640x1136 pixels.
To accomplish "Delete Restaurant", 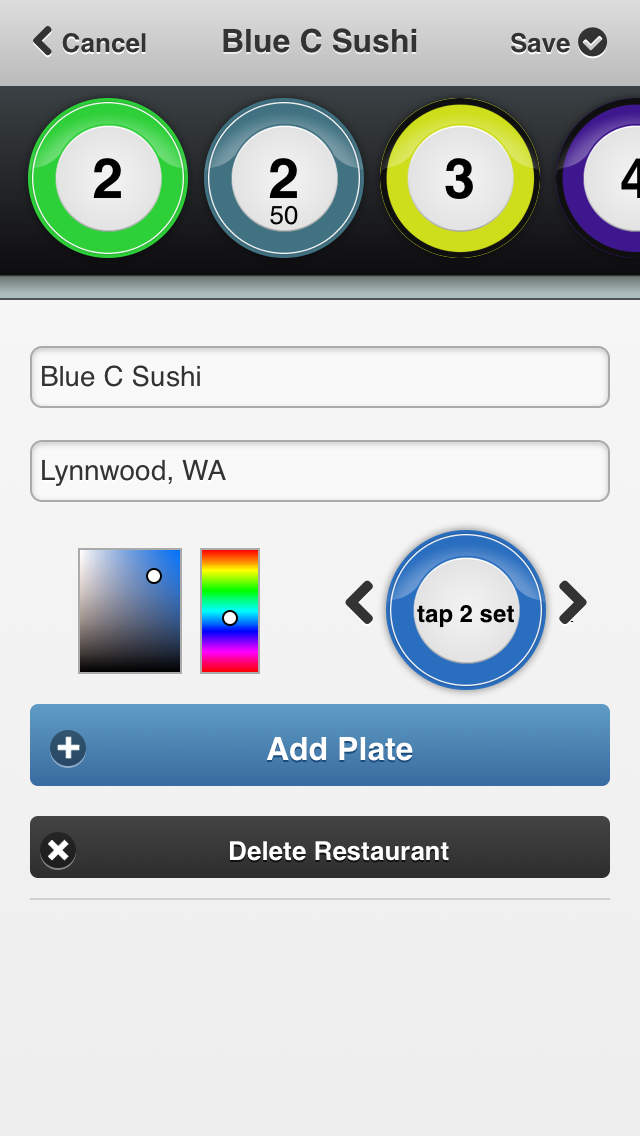I will [320, 847].
